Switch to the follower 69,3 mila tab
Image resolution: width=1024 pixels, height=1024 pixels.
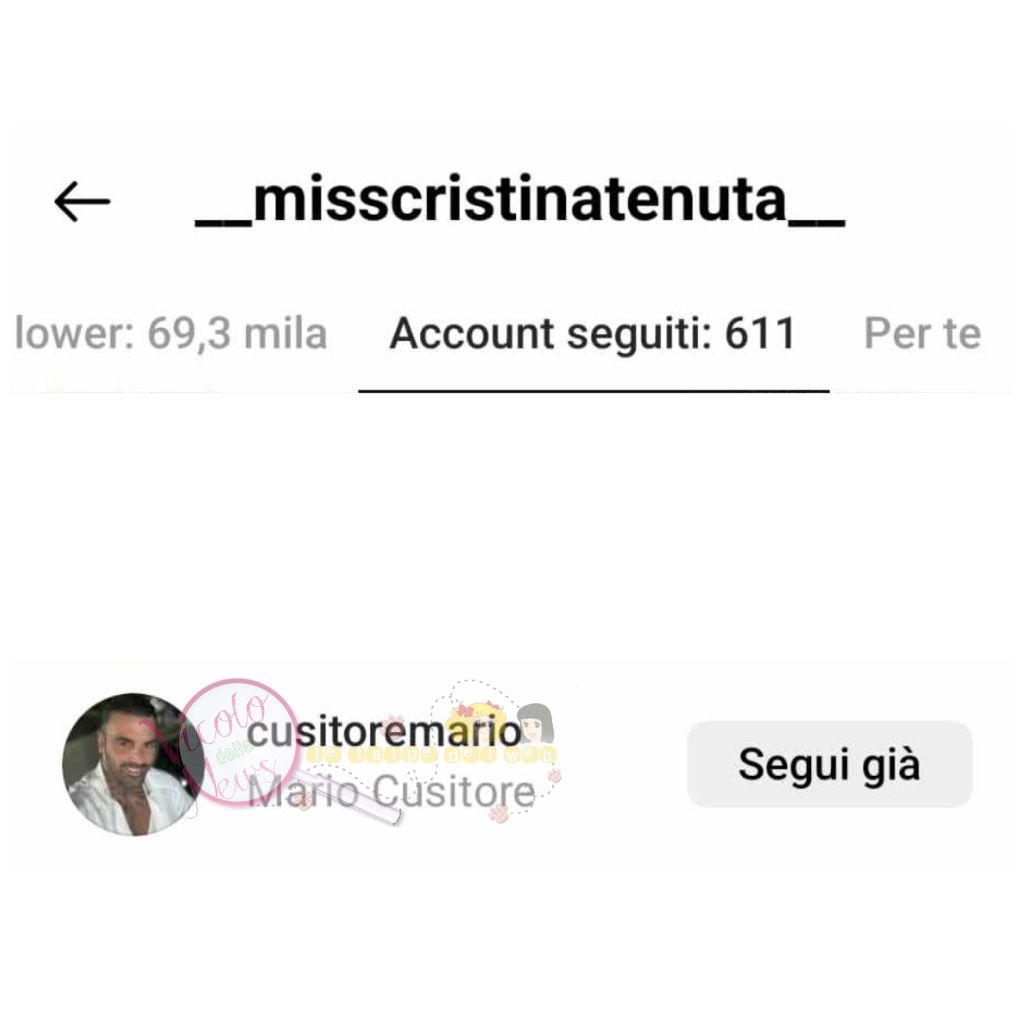(x=172, y=334)
